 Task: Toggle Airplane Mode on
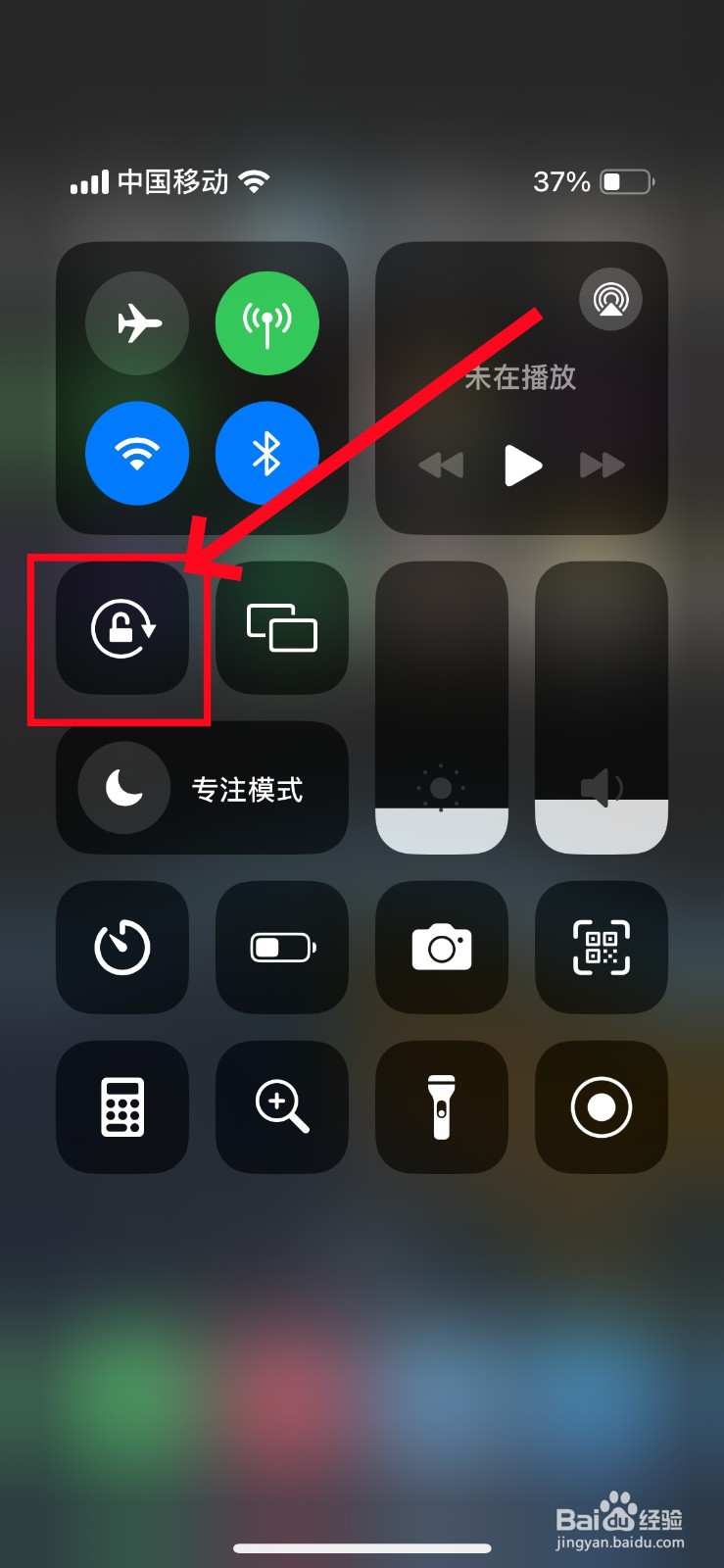(137, 323)
